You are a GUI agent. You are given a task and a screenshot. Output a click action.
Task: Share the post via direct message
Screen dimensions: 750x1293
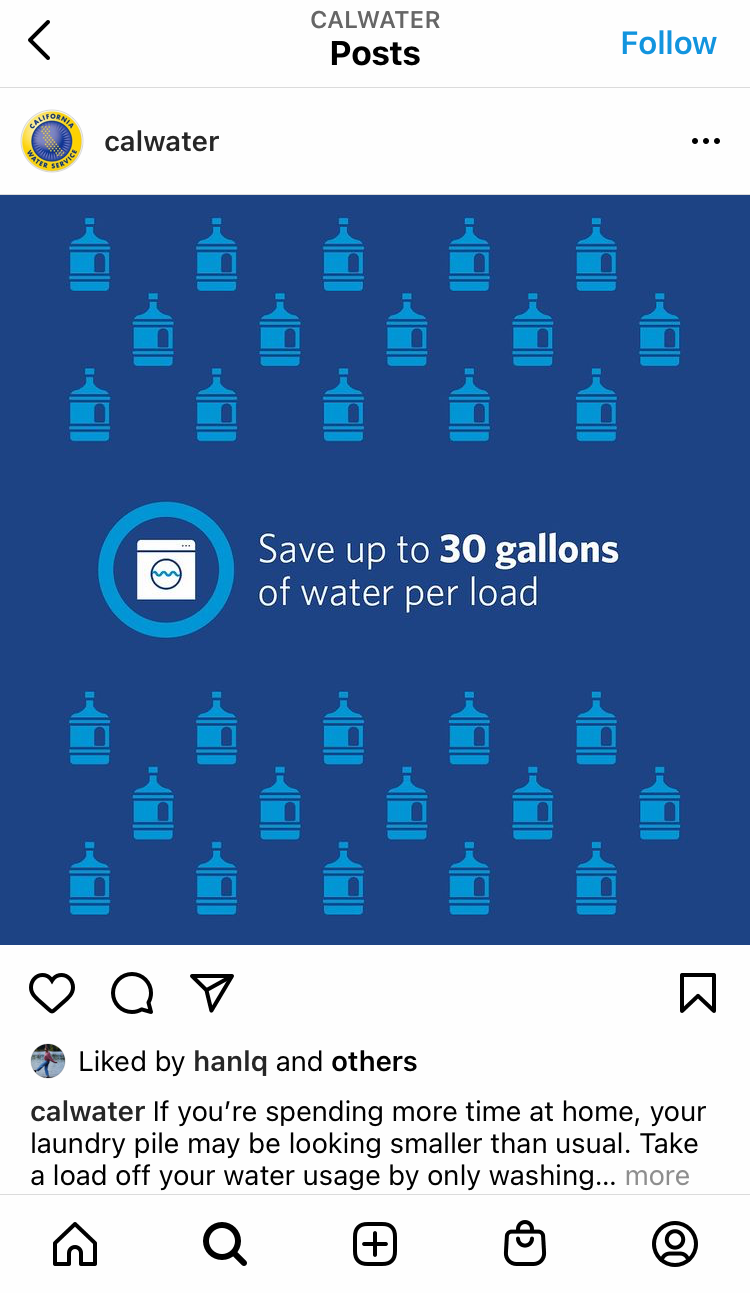pyautogui.click(x=211, y=993)
